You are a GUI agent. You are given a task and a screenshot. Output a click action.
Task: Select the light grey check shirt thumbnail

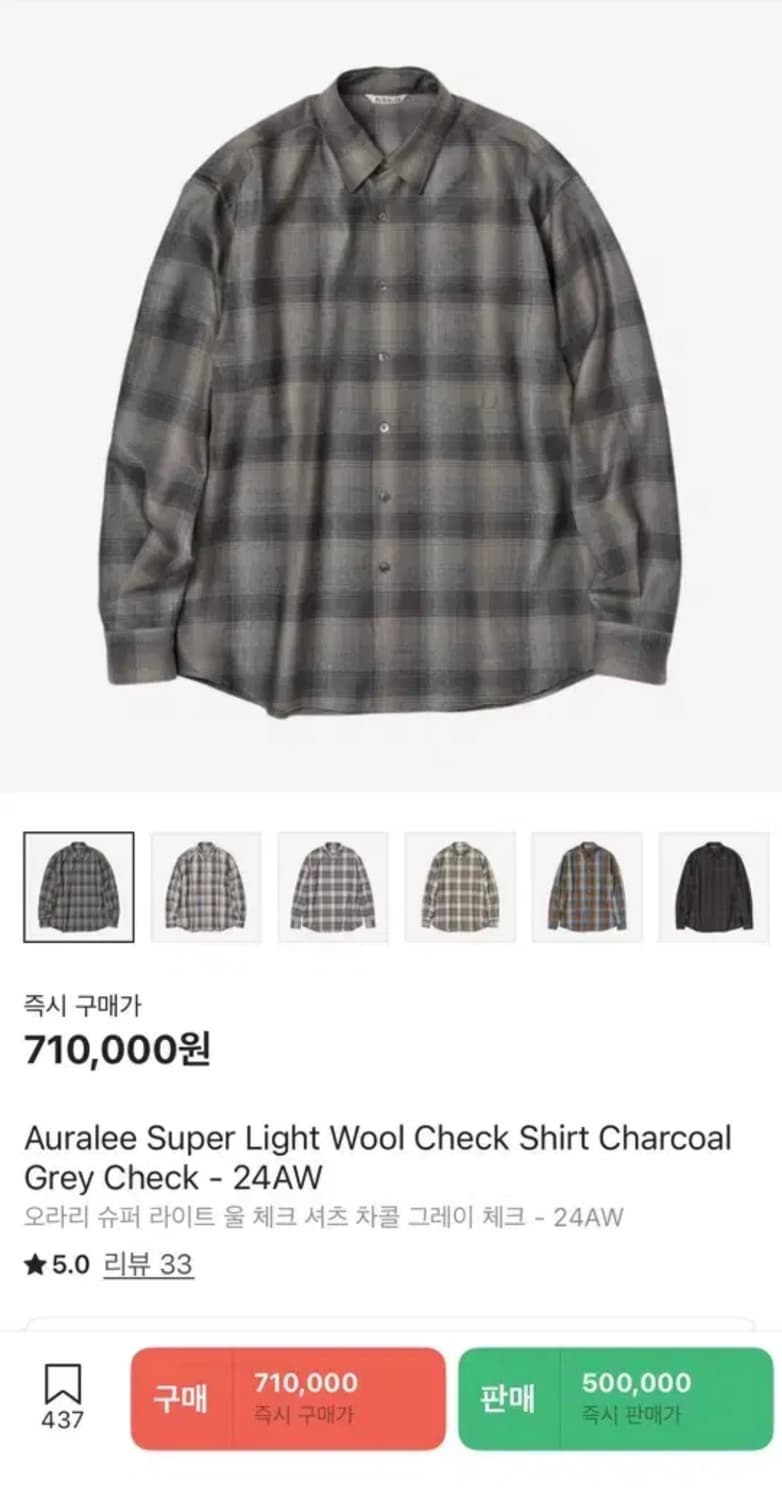tap(206, 886)
